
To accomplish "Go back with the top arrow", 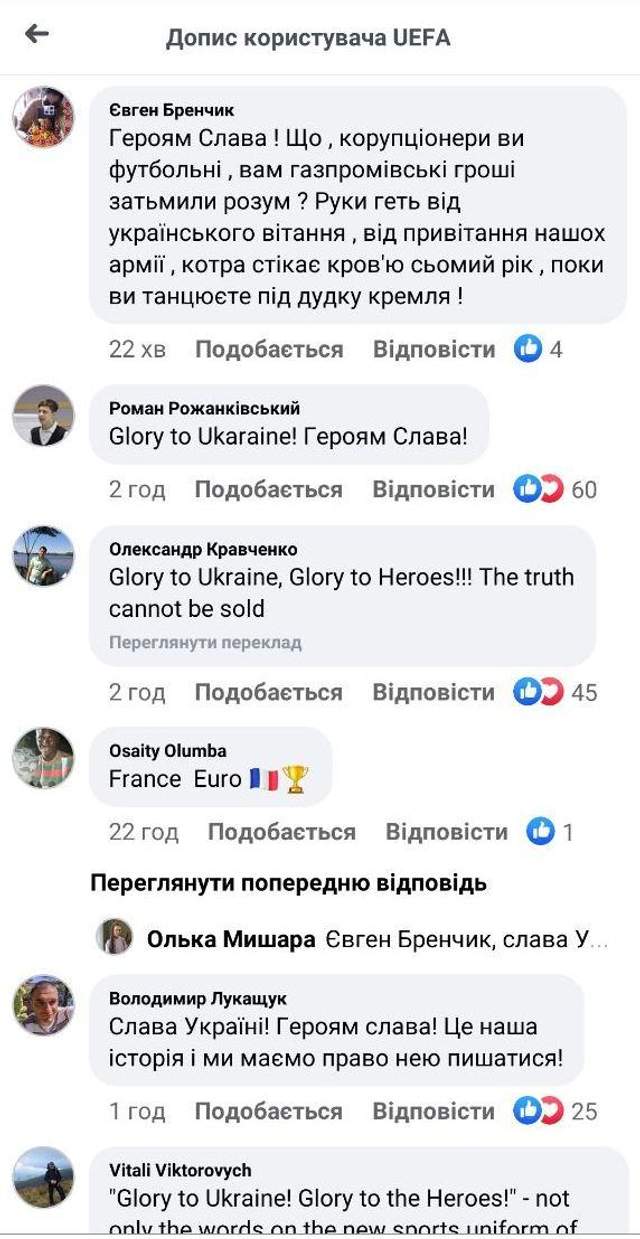I will tap(37, 34).
